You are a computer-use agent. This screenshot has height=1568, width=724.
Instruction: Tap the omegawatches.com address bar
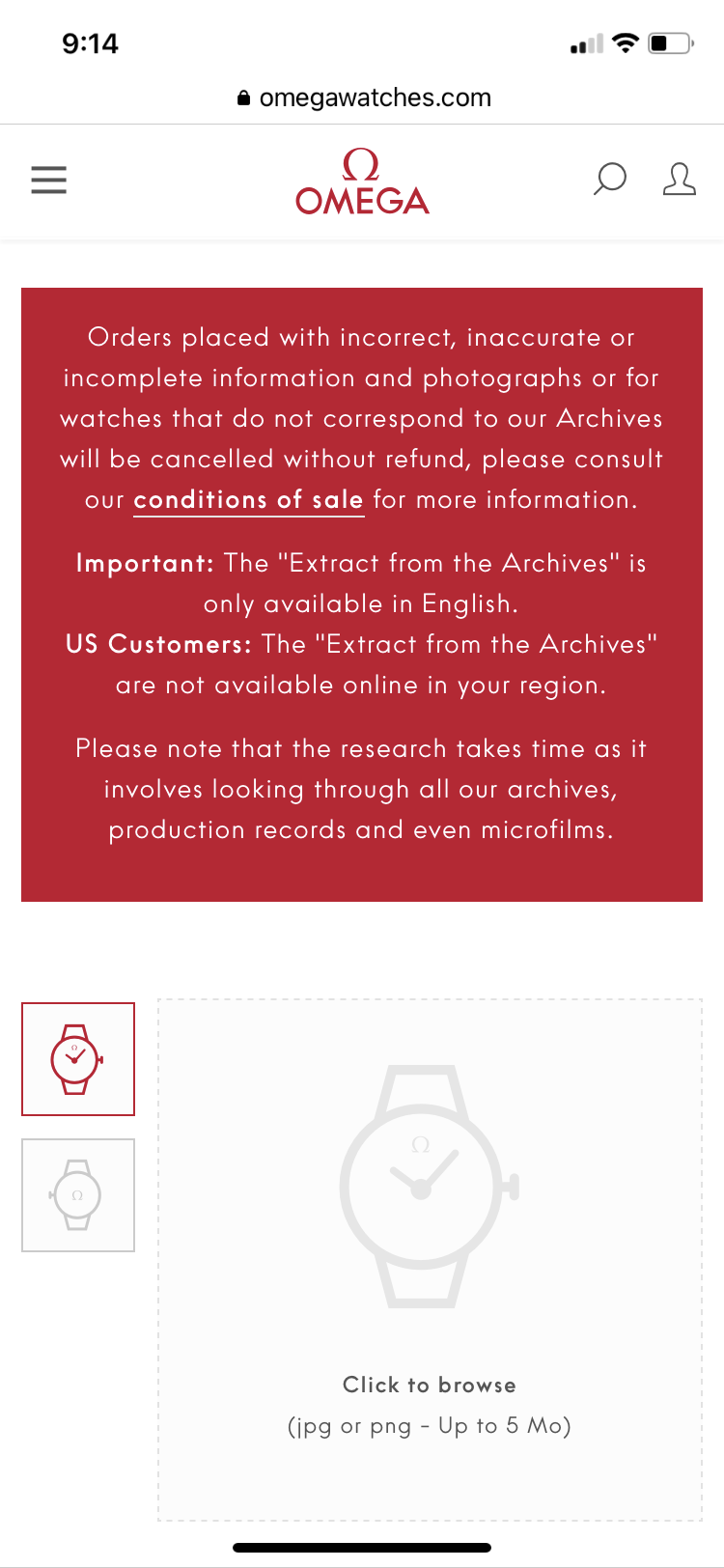(x=364, y=98)
